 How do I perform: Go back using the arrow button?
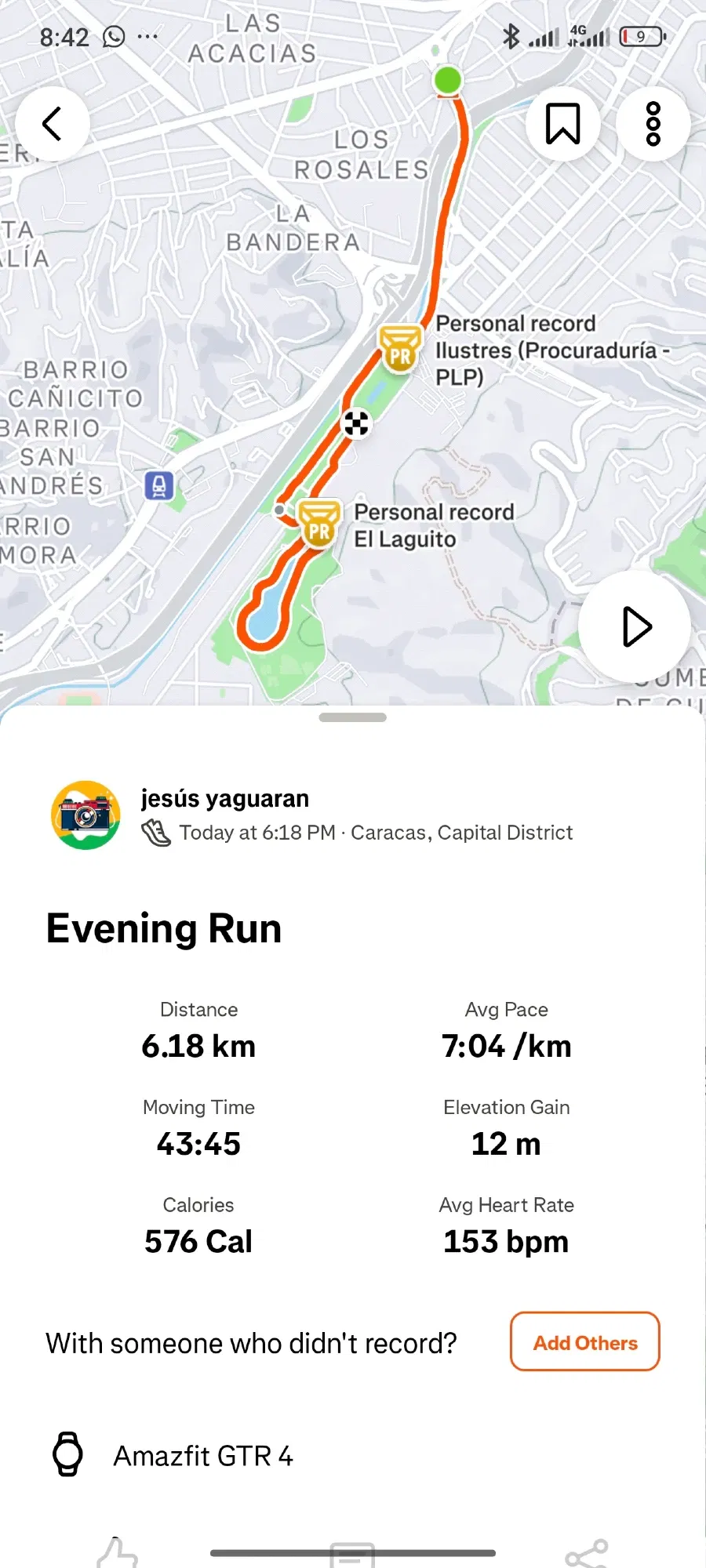pyautogui.click(x=53, y=124)
